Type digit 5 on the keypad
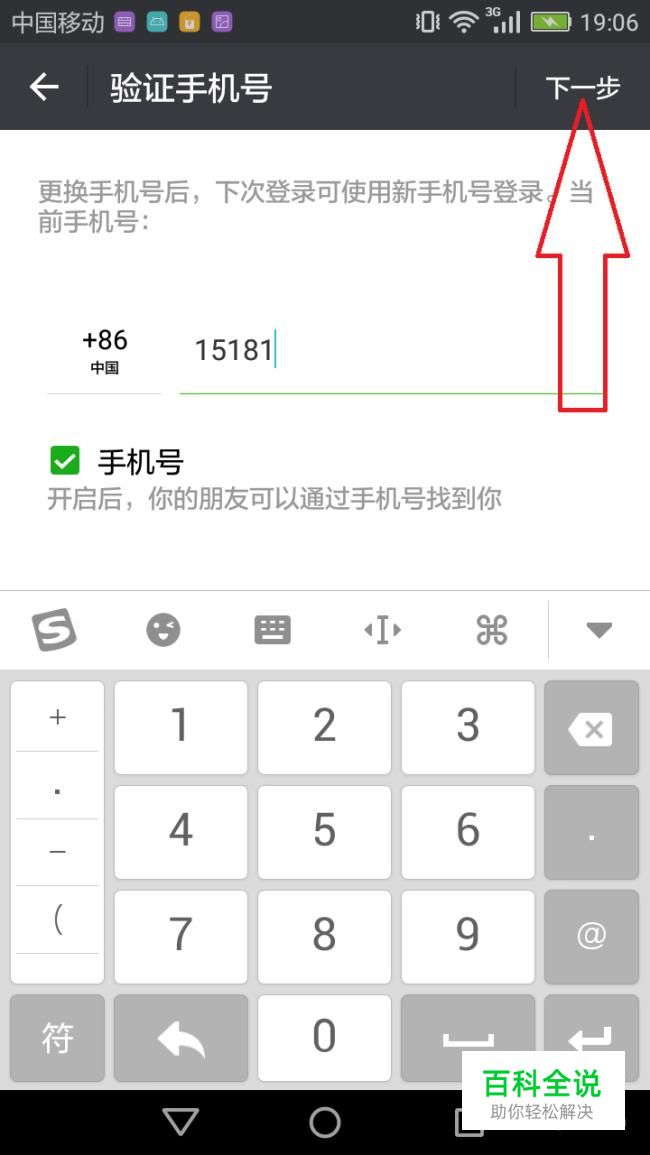The width and height of the screenshot is (650, 1155). 324,831
